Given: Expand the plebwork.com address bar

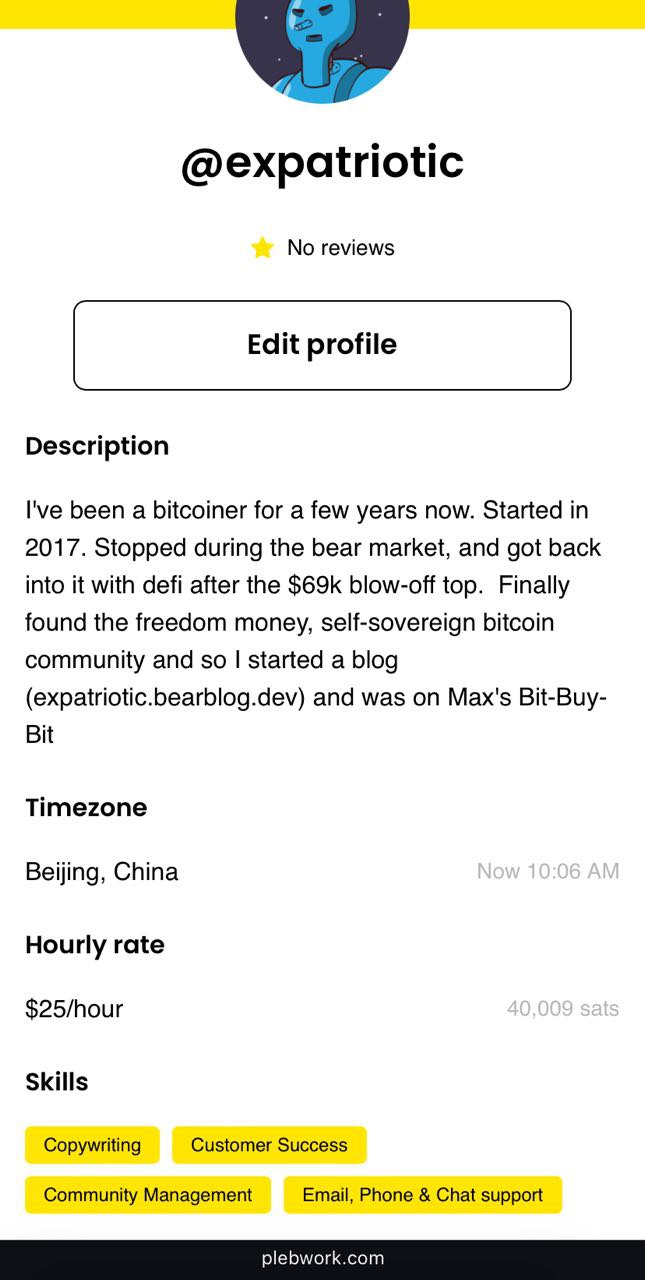Looking at the screenshot, I should (x=322, y=1258).
